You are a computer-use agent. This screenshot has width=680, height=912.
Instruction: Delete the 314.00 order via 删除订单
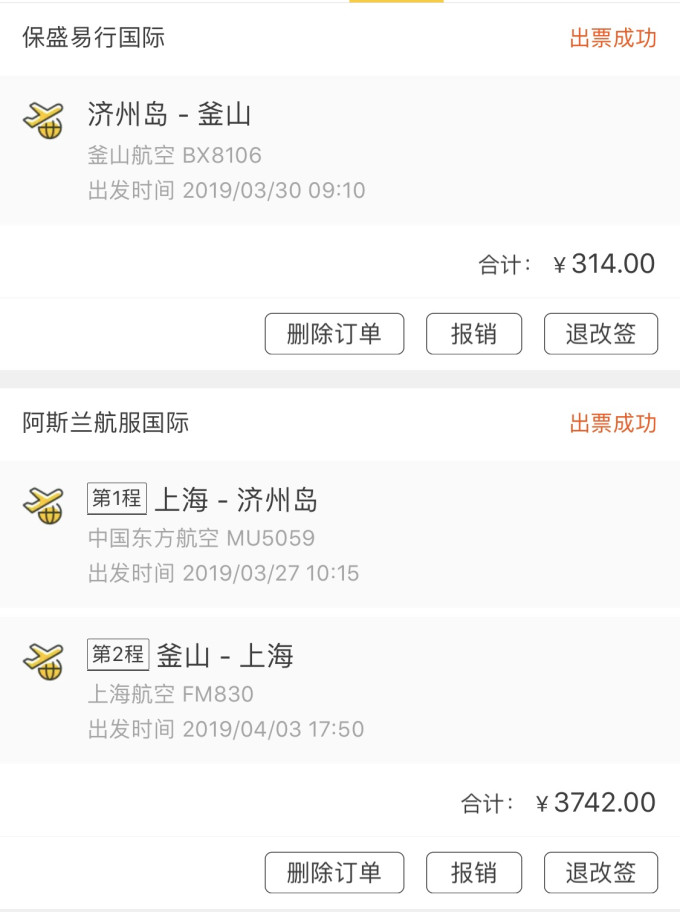pos(334,334)
